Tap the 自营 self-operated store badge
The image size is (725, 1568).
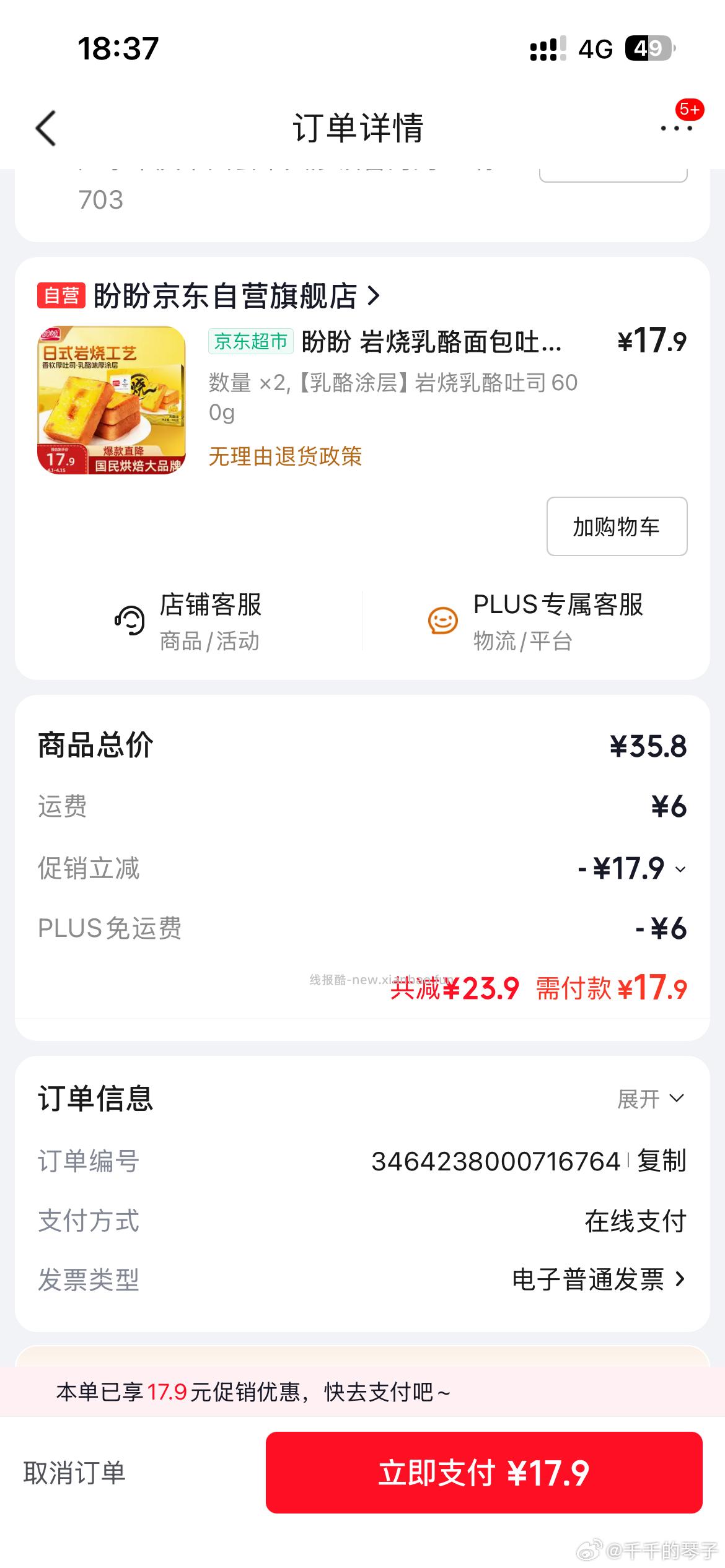click(61, 297)
